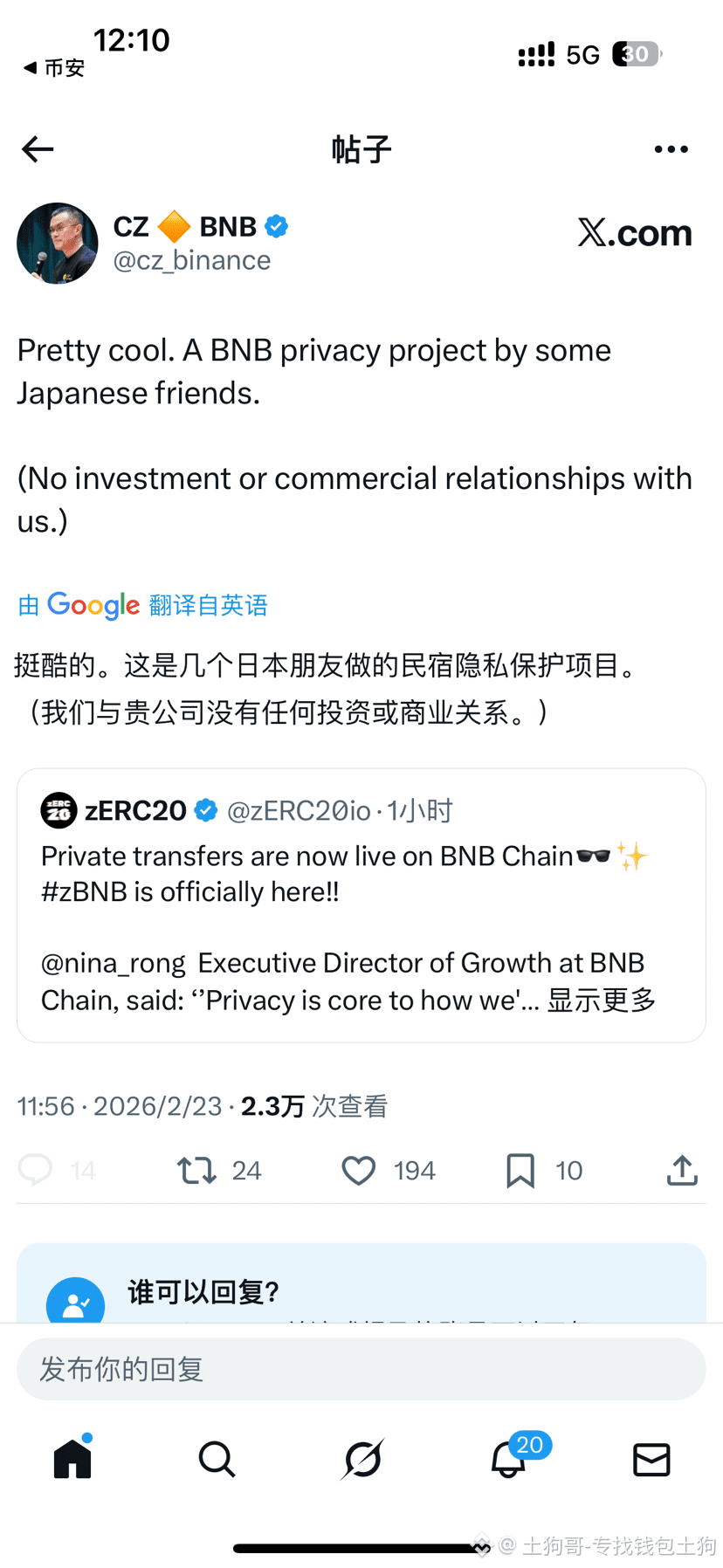Screen dimensions: 723x1568
Task: Open the Messages envelope tab
Action: [651, 1459]
